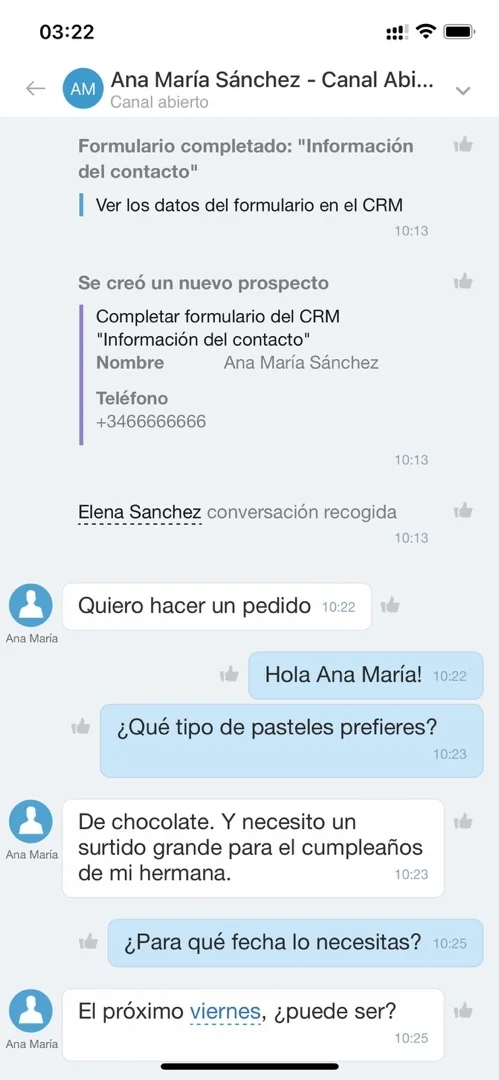
Task: Tap the underlined 'viernes' date link
Action: (x=225, y=1012)
